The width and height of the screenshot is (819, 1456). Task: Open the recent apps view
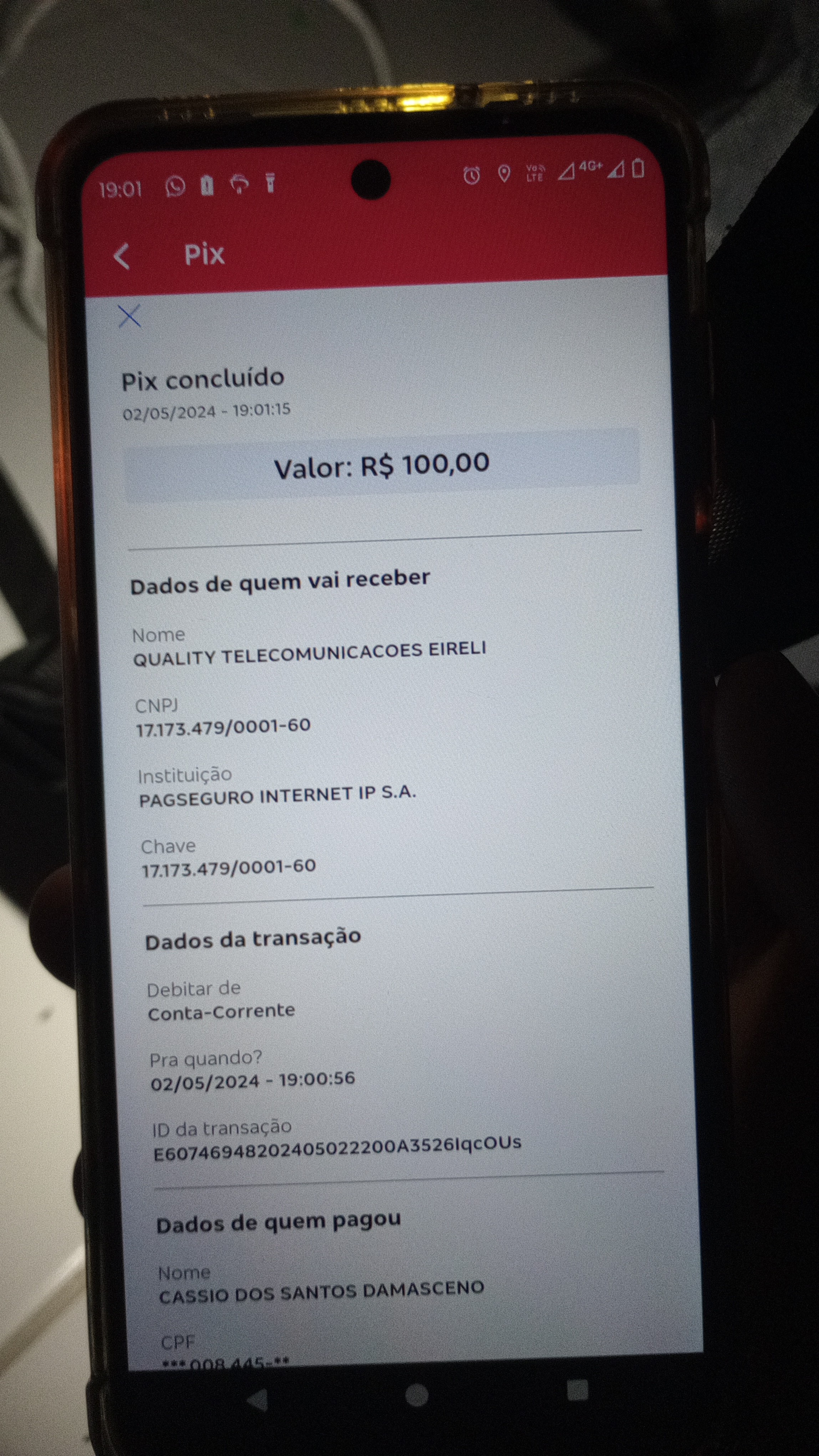click(577, 1390)
